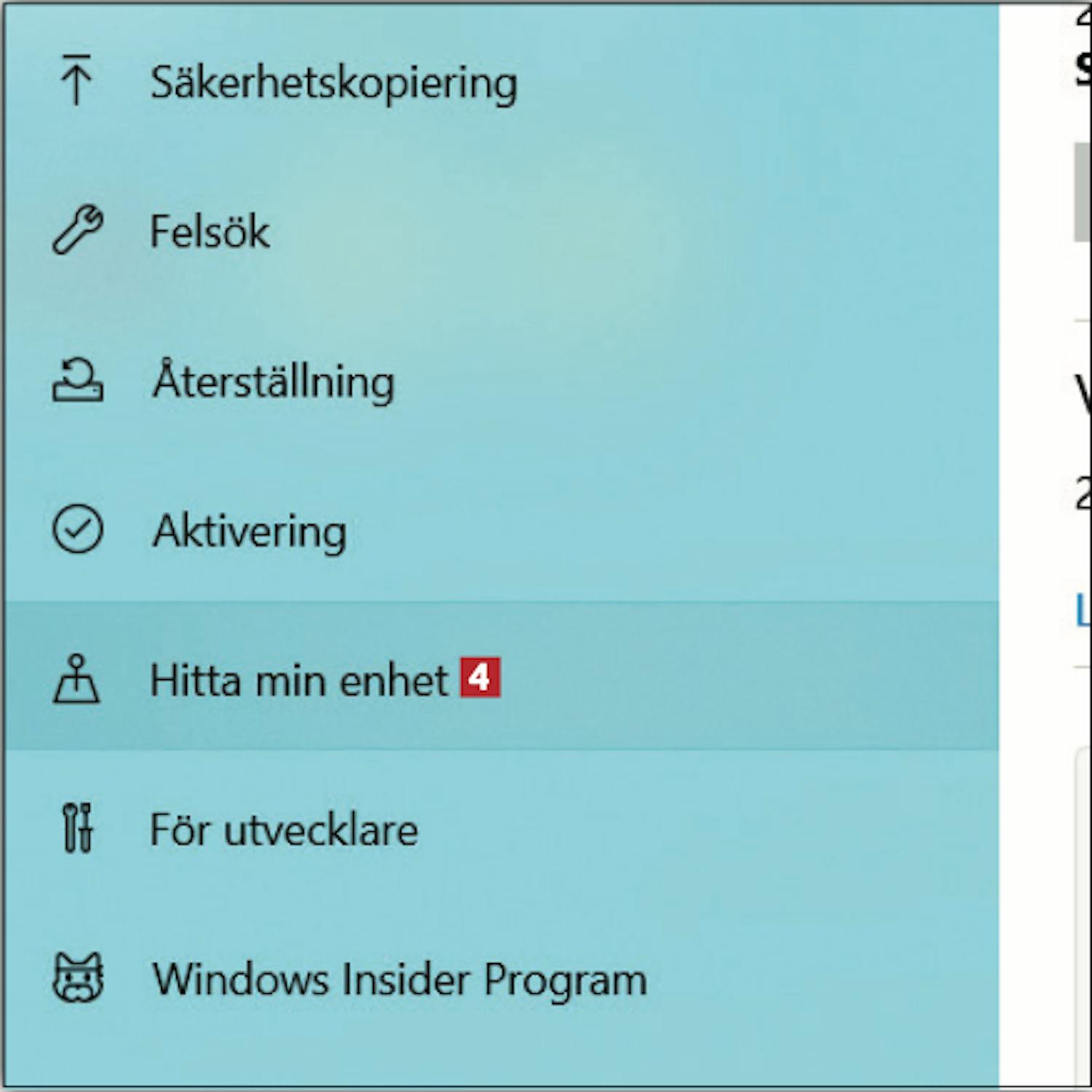Go to Återställning
This screenshot has width=1092, height=1092.
tap(273, 381)
